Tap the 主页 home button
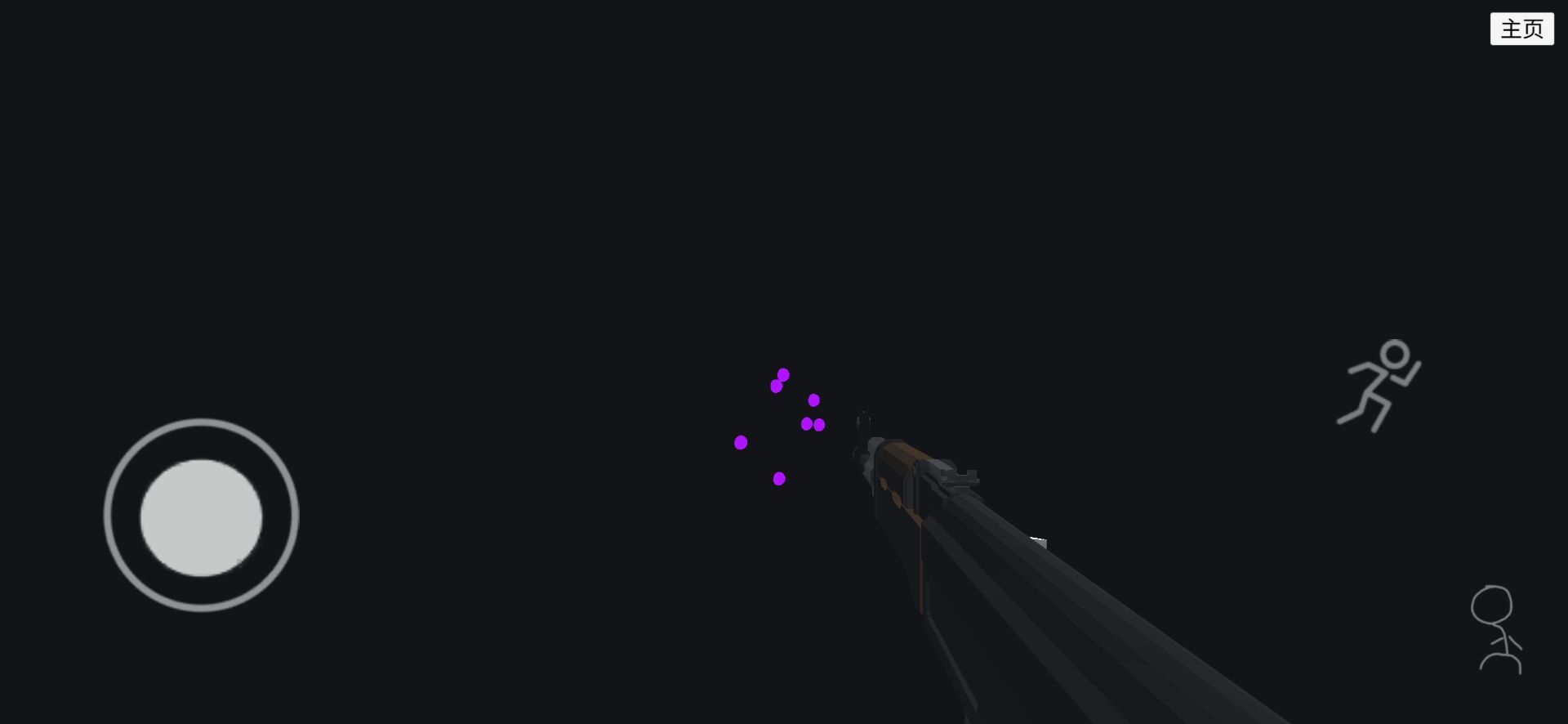1568x724 pixels. point(1521,29)
